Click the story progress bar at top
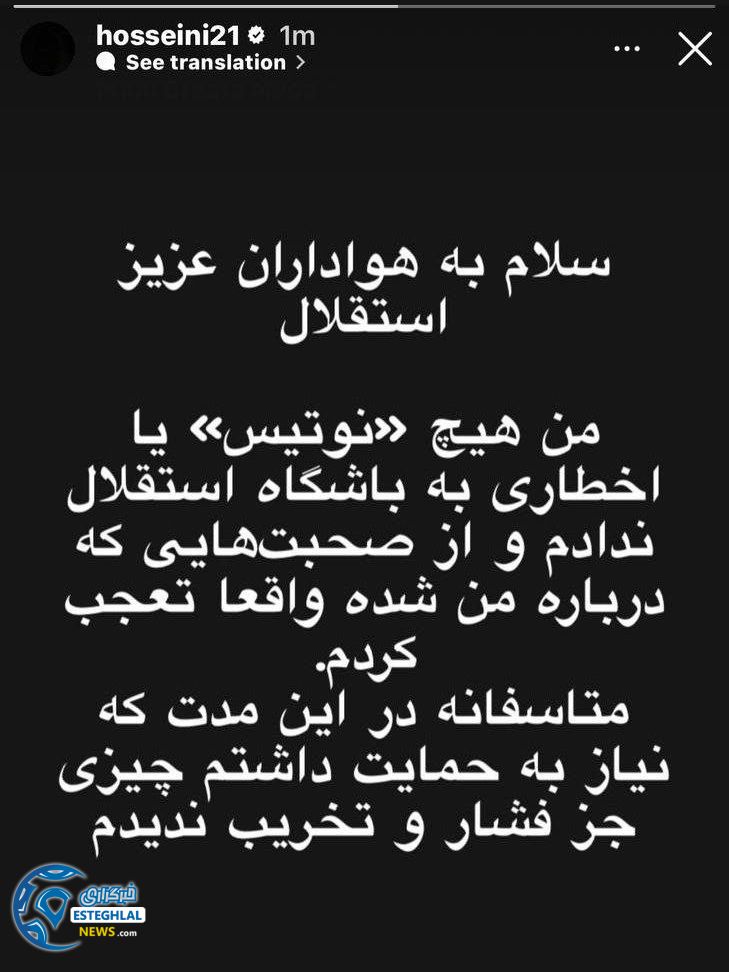 point(364,8)
